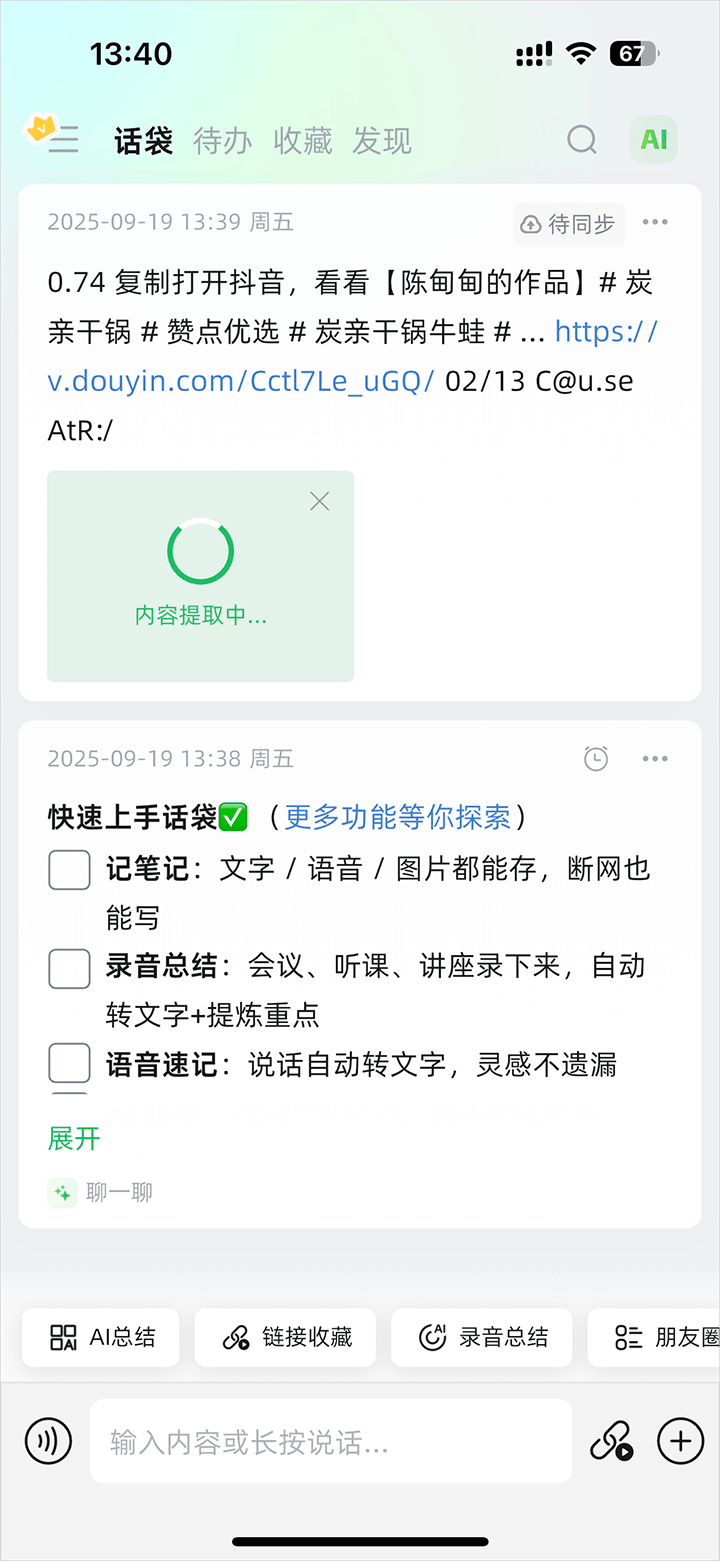Screen dimensions: 720x1561
Task: Switch to the 发现 tab
Action: click(382, 141)
